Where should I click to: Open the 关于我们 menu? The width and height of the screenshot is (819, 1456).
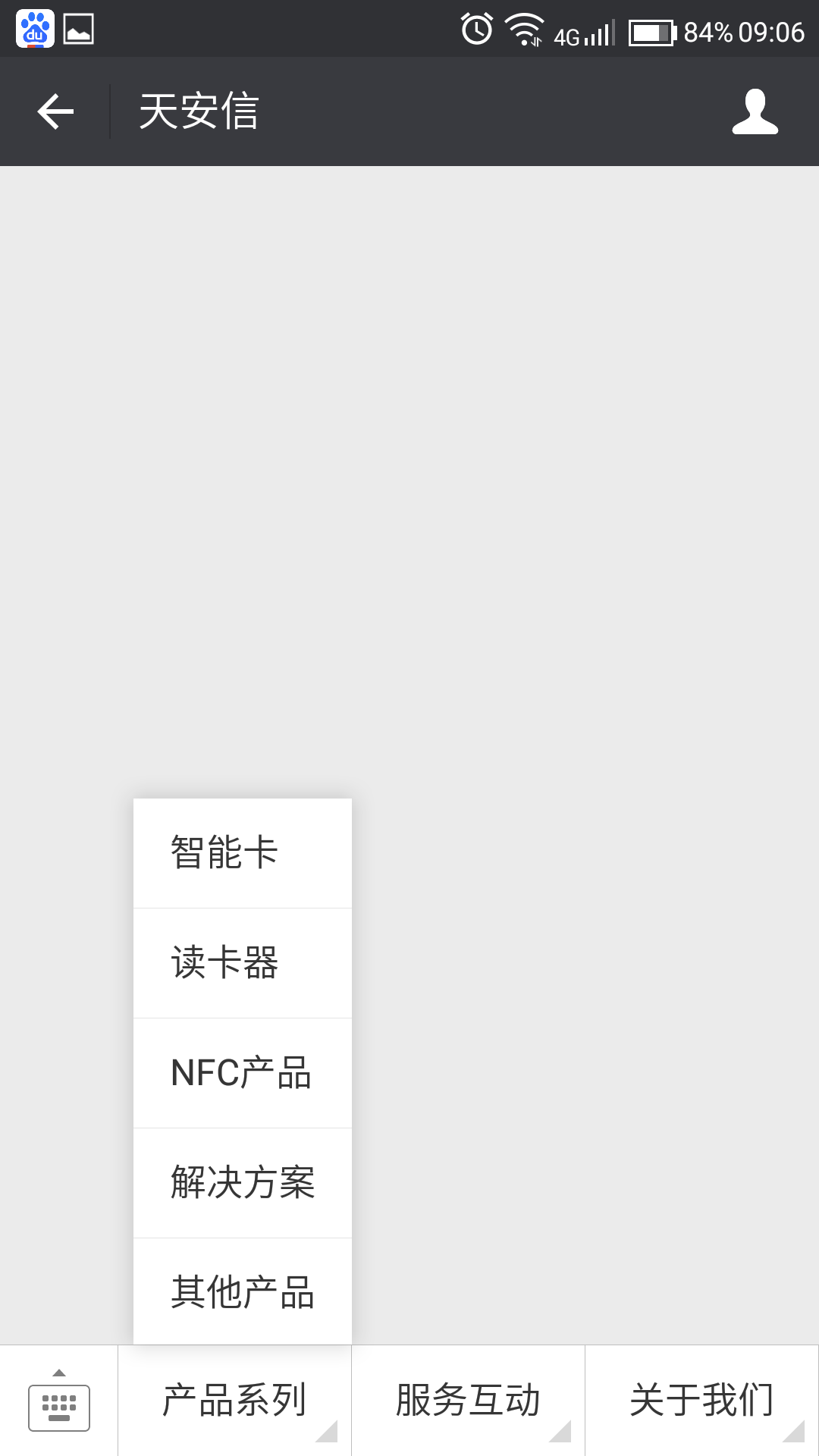click(x=702, y=1401)
